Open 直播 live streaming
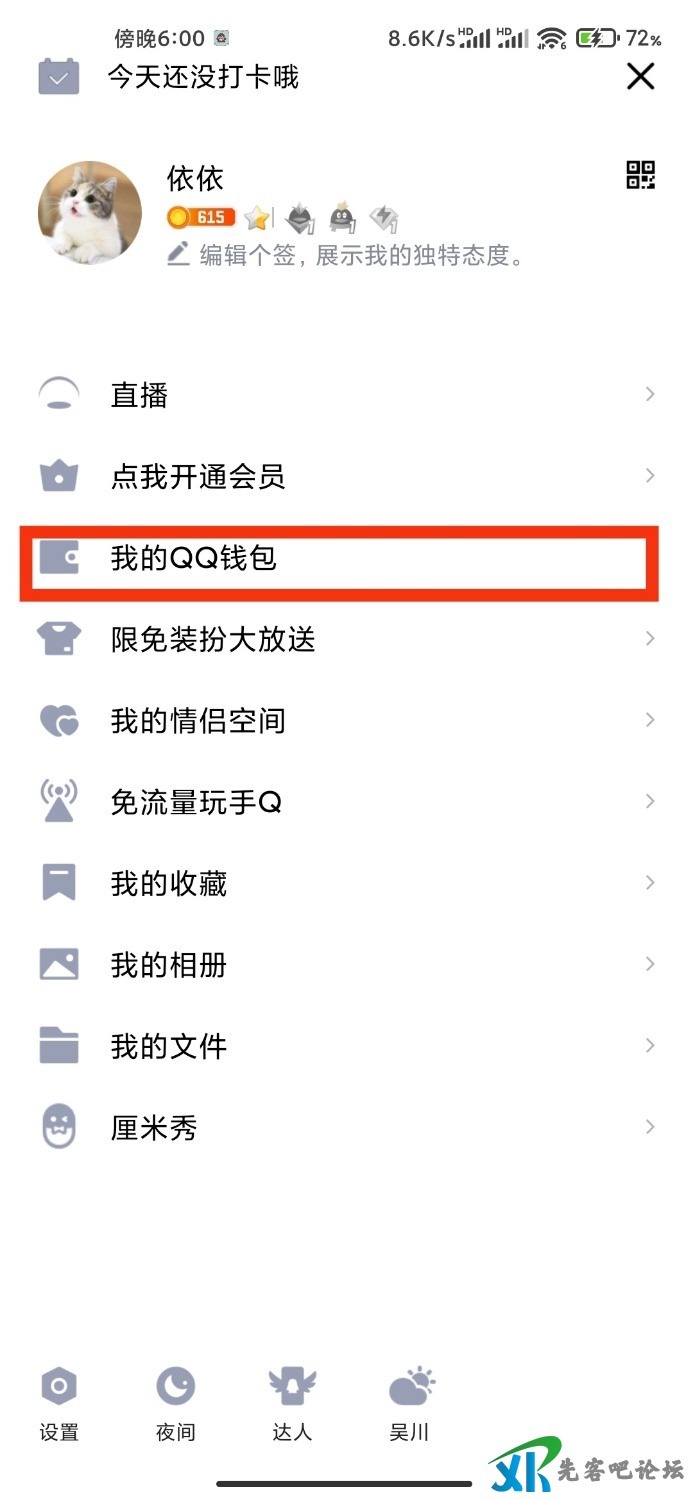Screen dimensions: 693x1500 pyautogui.click(x=140, y=394)
